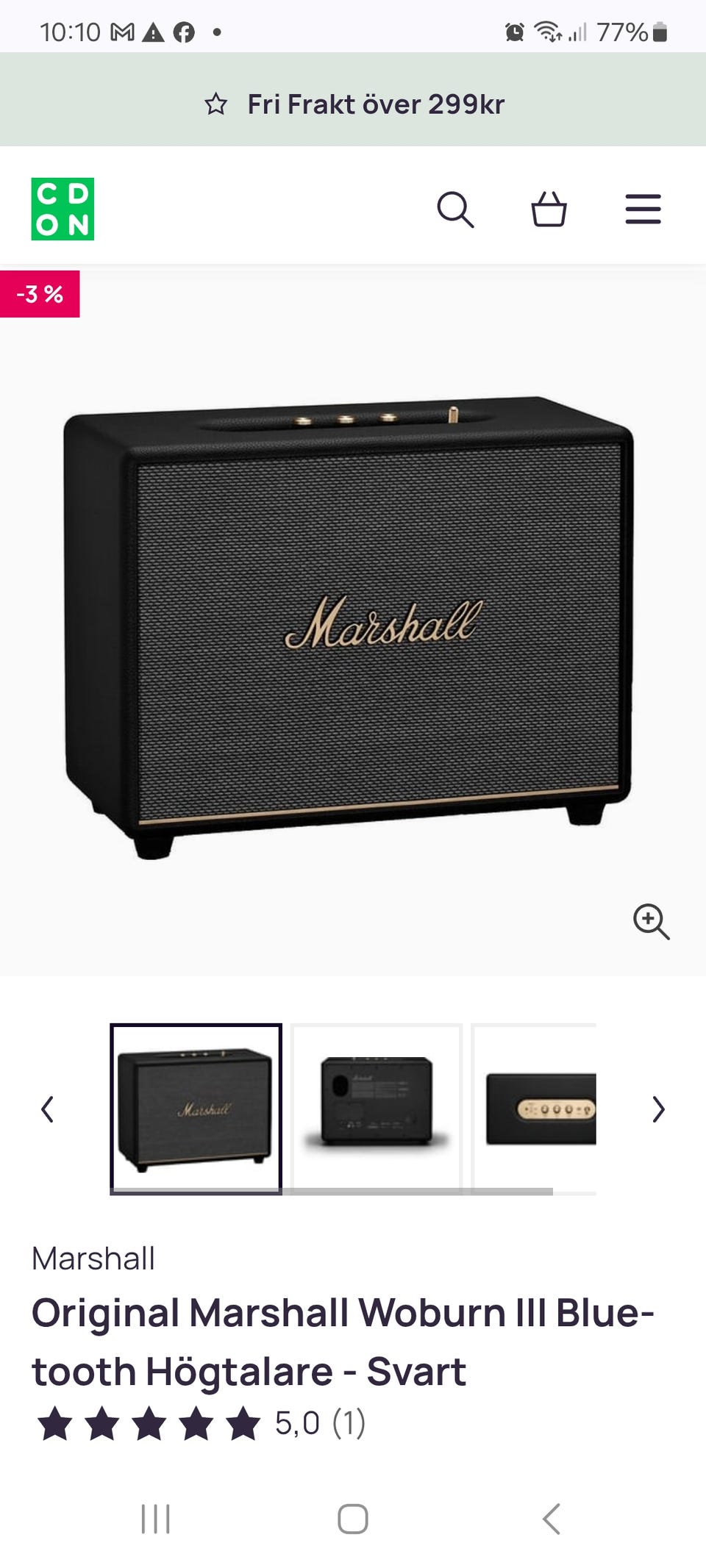Viewport: 706px width, 1568px height.
Task: Select the front-view speaker thumbnail
Action: [x=196, y=1109]
